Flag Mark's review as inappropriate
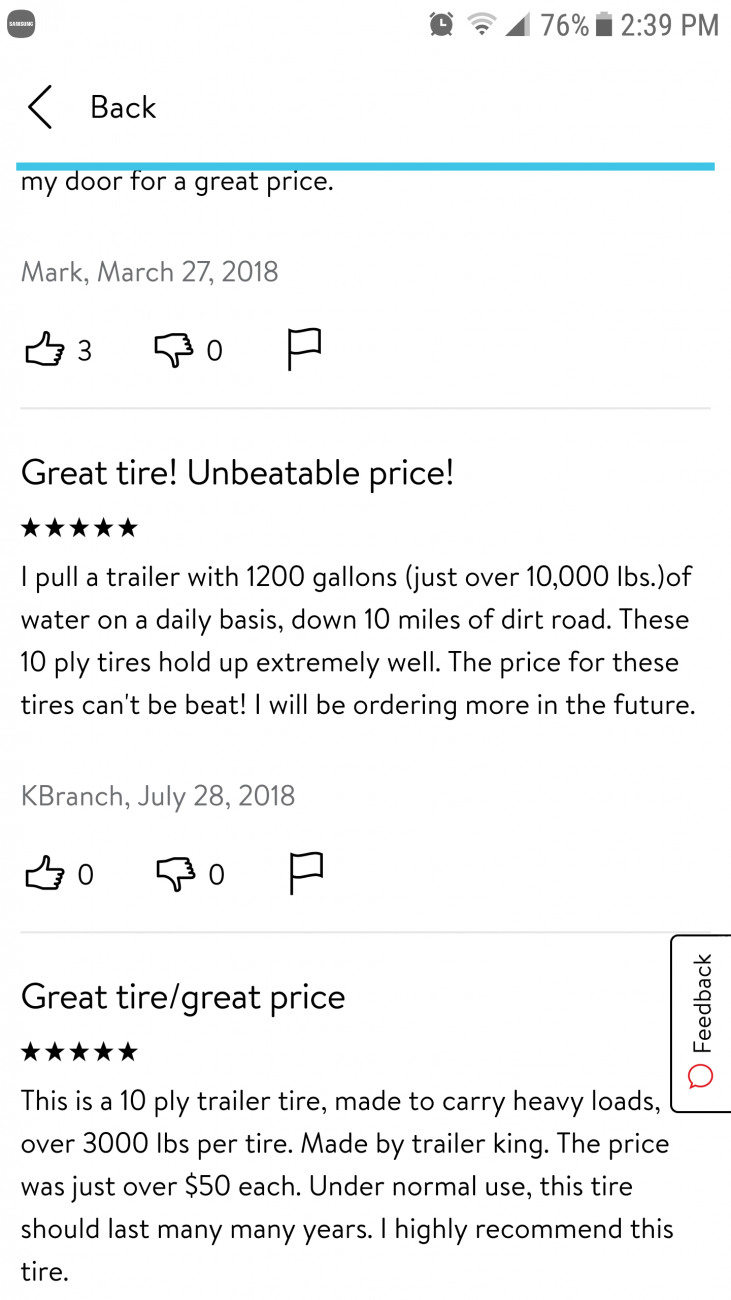This screenshot has width=731, height=1300. point(304,350)
